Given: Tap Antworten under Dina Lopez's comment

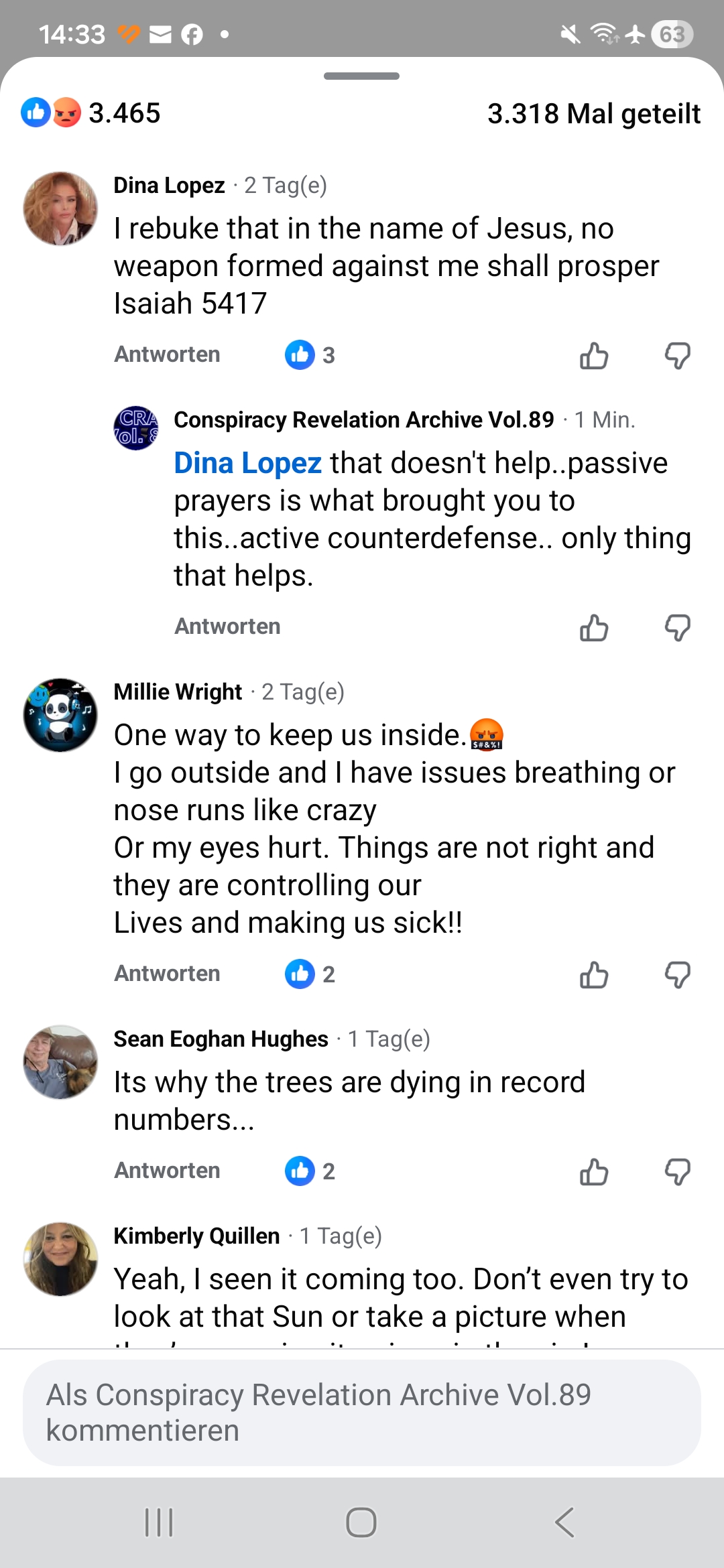Looking at the screenshot, I should [x=167, y=354].
